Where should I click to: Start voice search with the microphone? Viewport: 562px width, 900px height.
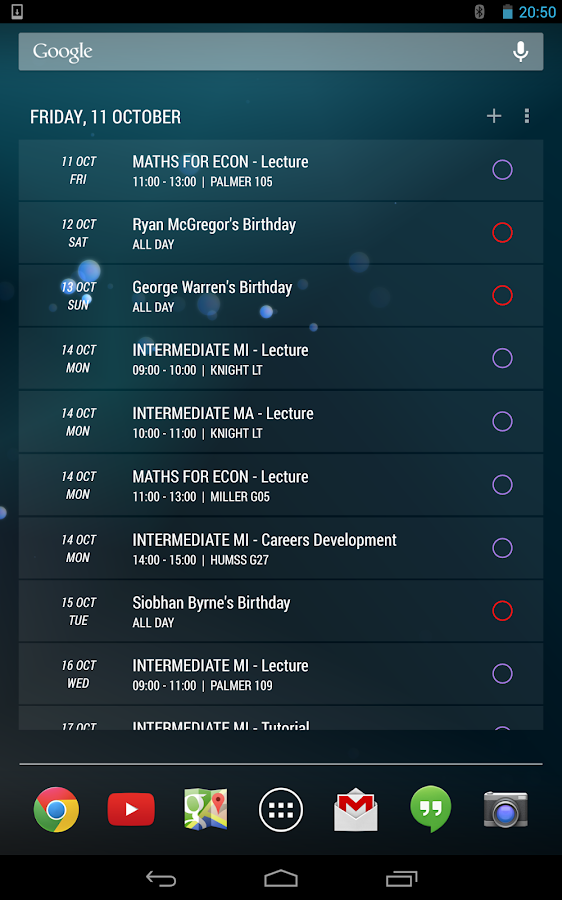pyautogui.click(x=520, y=52)
